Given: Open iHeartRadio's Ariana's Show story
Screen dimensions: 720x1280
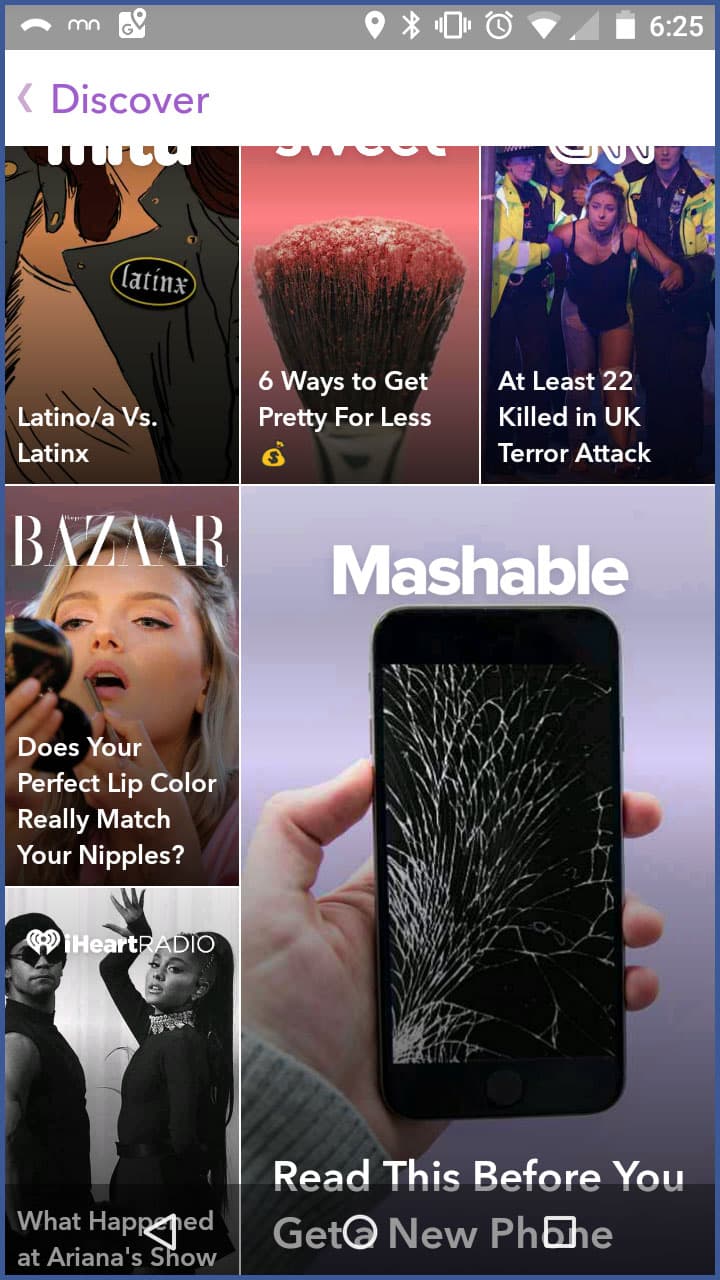Looking at the screenshot, I should pyautogui.click(x=122, y=1081).
